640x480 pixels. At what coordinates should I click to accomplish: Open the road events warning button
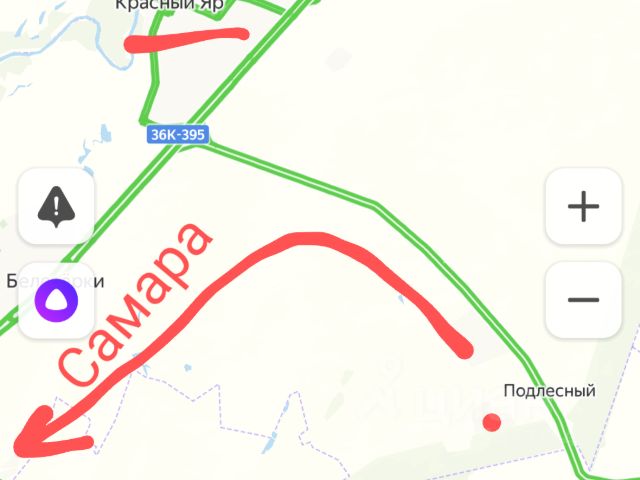click(57, 206)
